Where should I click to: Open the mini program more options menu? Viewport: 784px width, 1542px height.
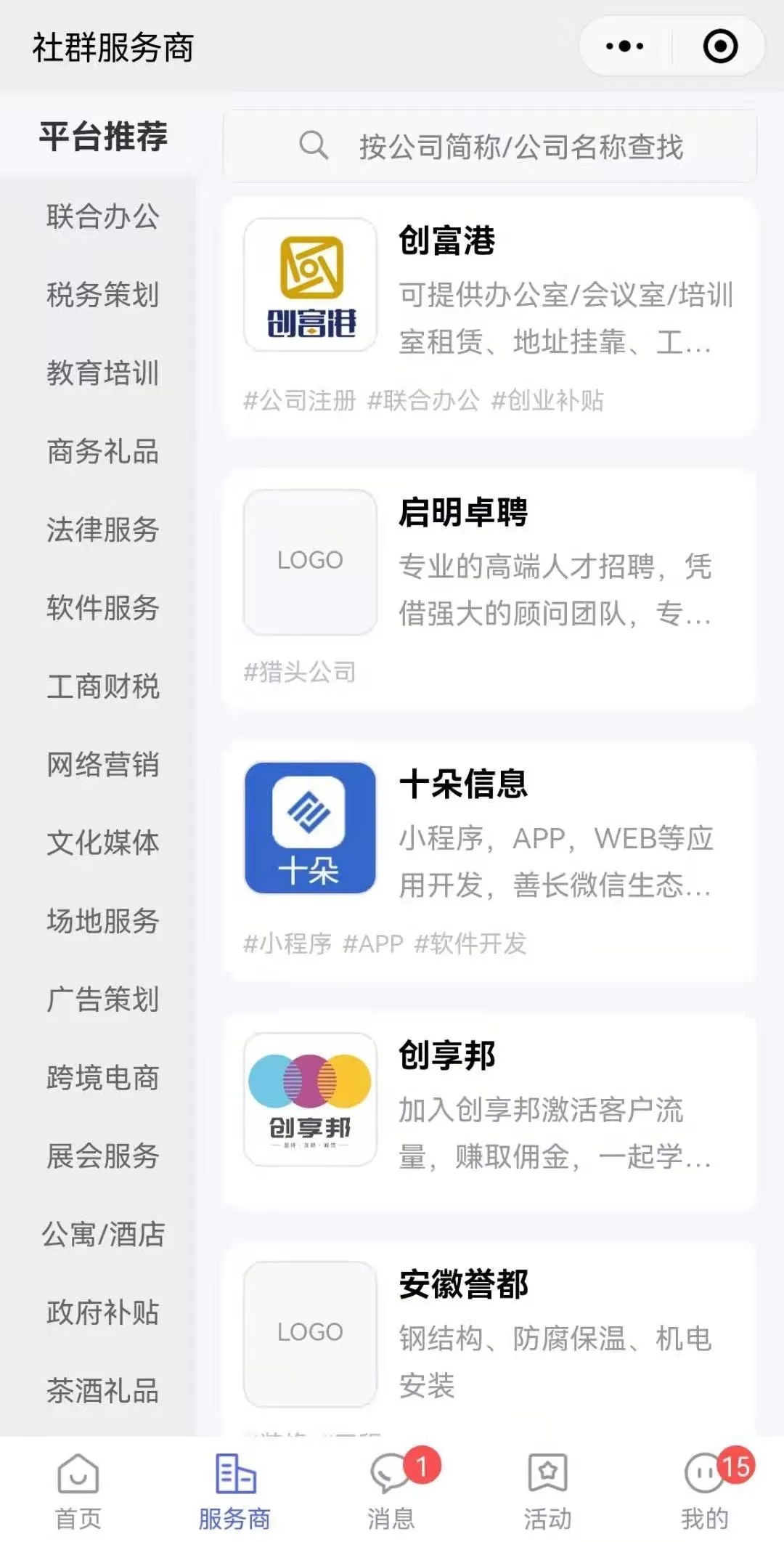point(624,47)
